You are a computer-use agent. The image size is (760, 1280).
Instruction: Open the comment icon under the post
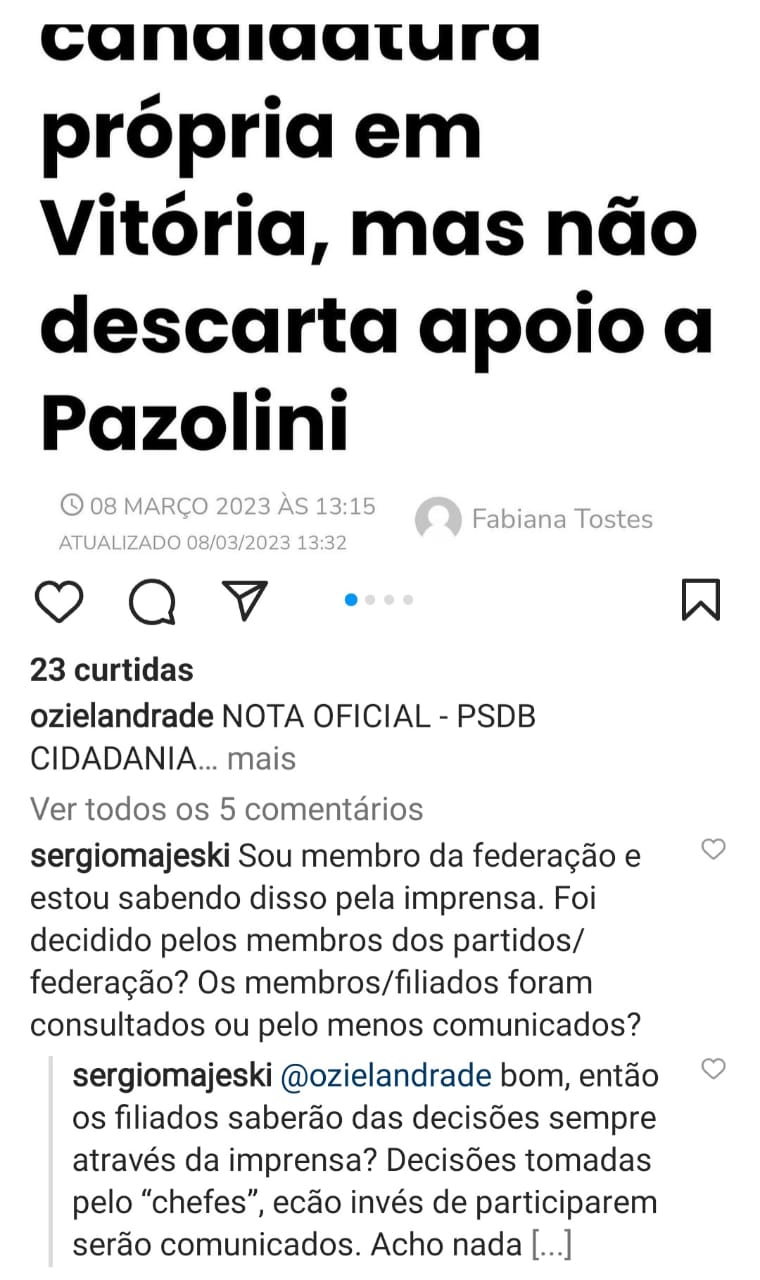click(152, 601)
